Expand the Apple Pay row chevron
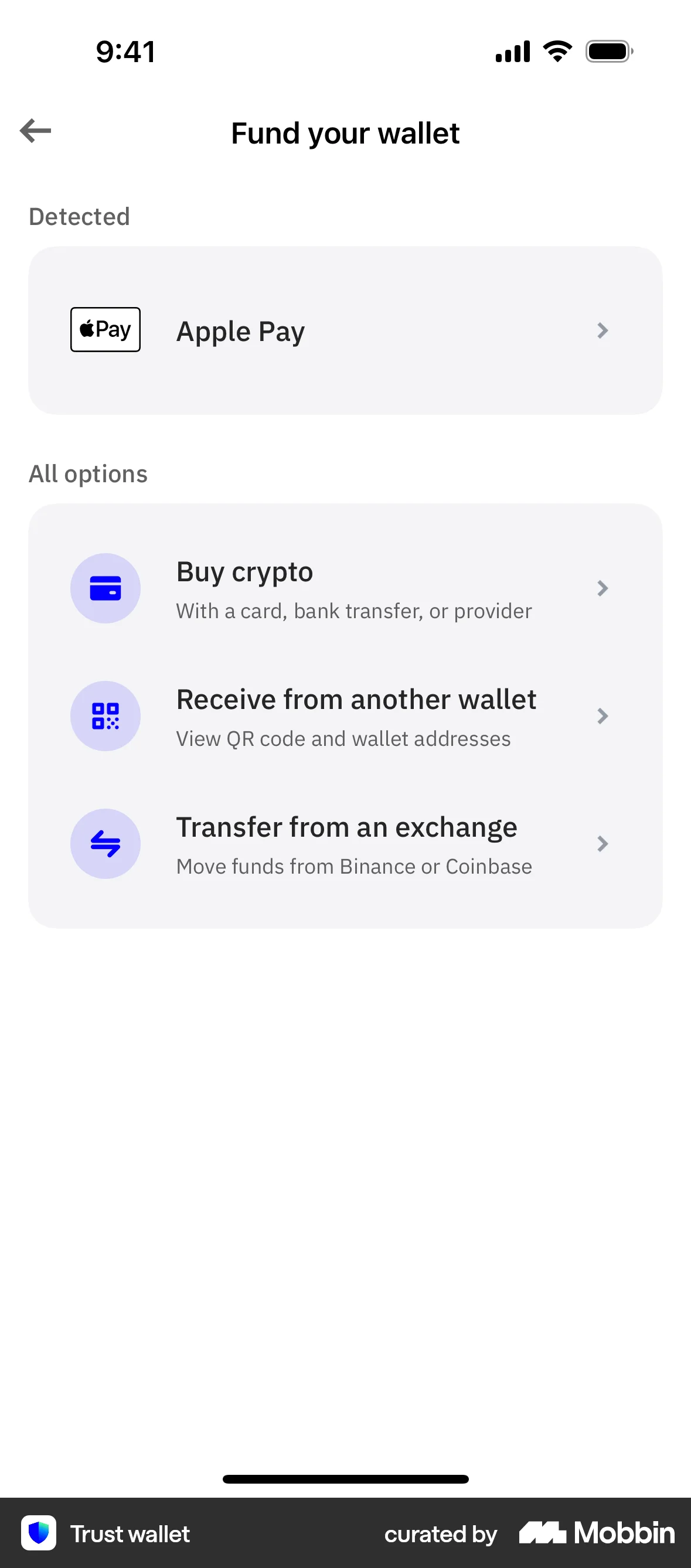 pyautogui.click(x=602, y=330)
